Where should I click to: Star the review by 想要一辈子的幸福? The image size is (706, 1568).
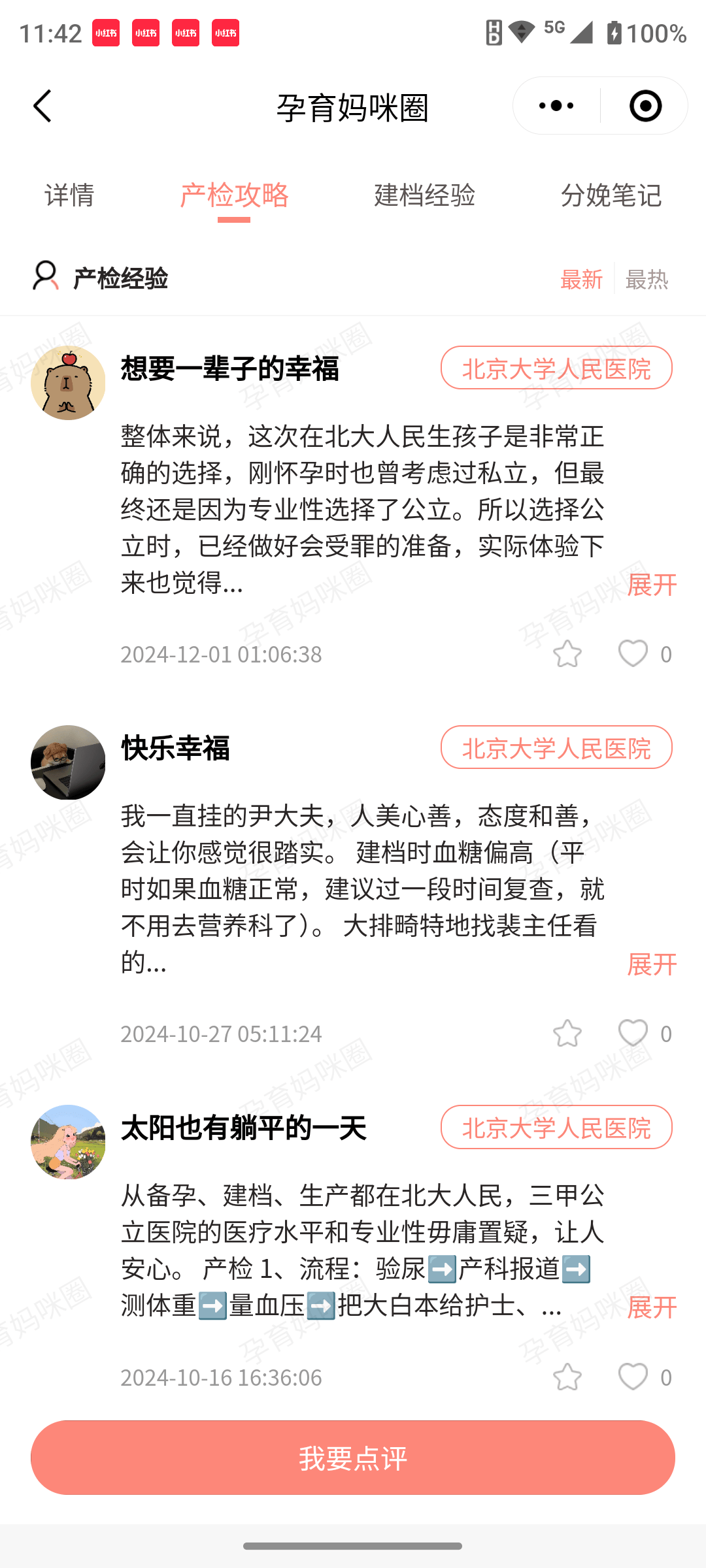(x=567, y=654)
